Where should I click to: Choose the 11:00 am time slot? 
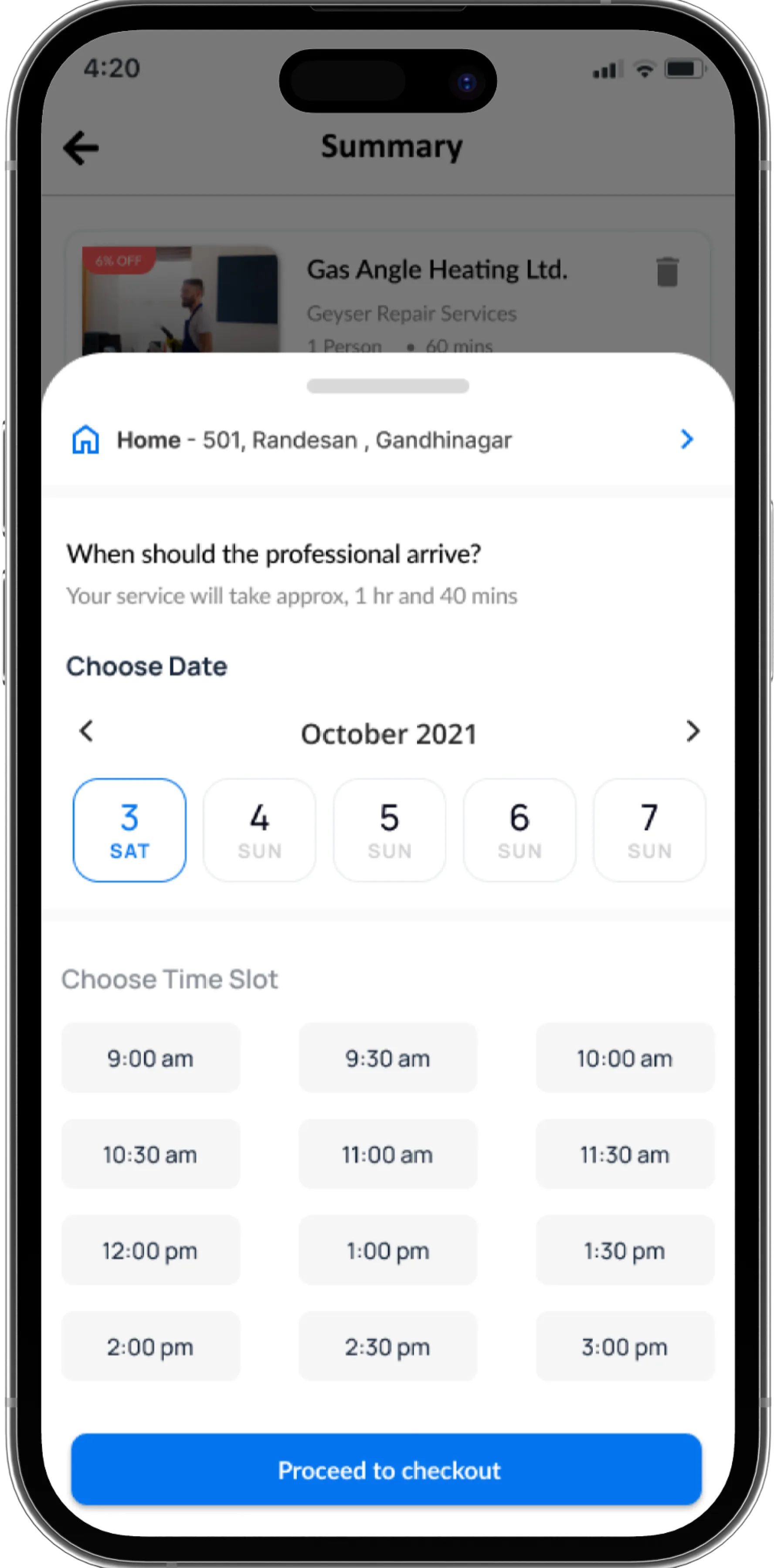coord(388,1155)
